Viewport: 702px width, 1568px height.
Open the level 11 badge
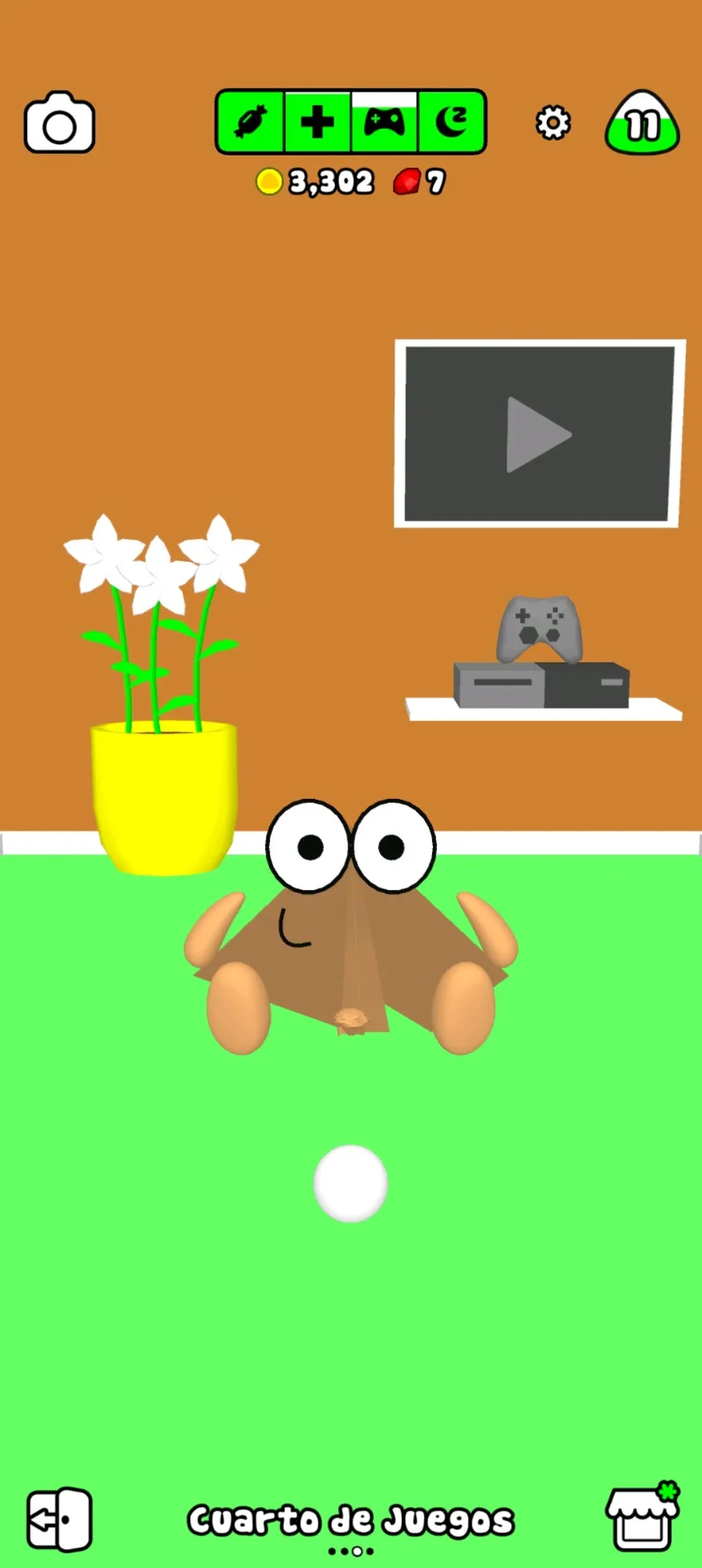click(x=642, y=123)
